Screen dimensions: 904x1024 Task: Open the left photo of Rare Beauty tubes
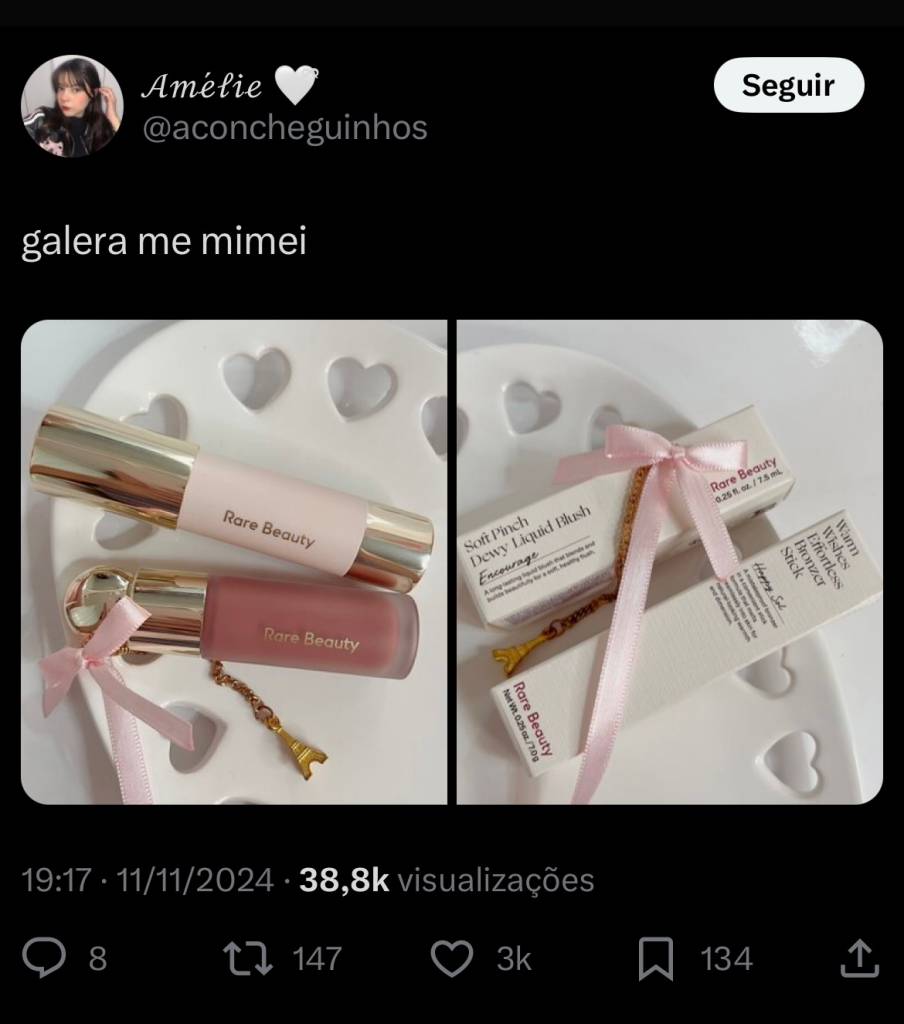coord(234,561)
